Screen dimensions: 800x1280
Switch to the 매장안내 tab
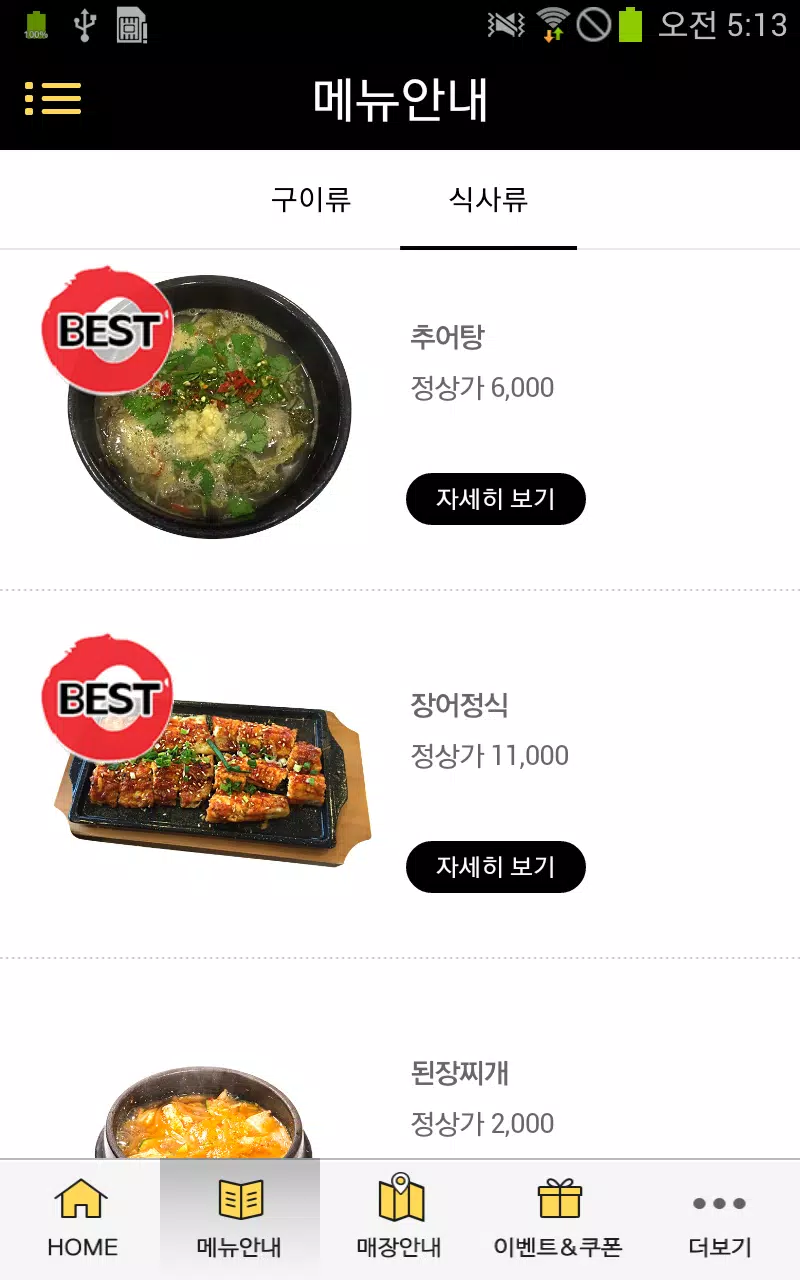[x=400, y=1218]
